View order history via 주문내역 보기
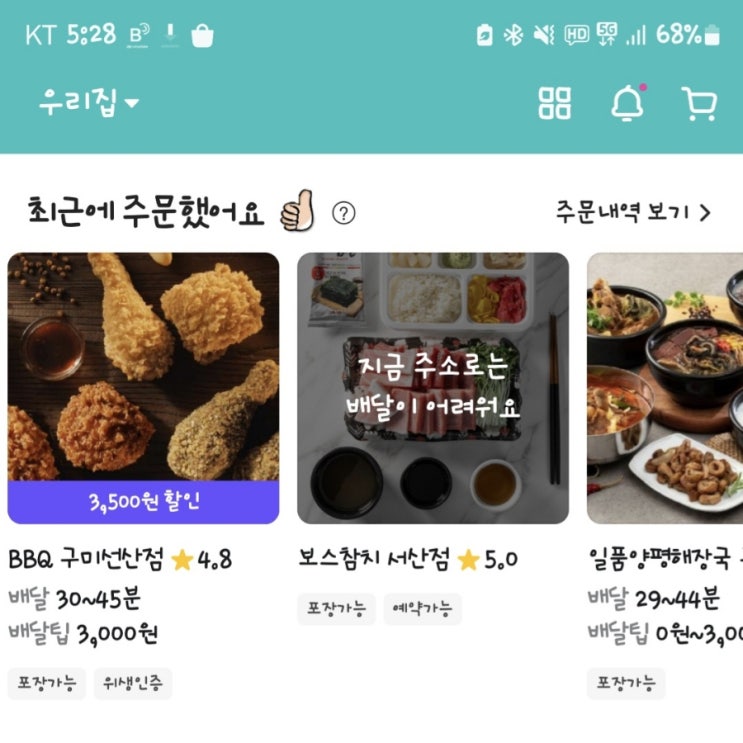 click(634, 212)
